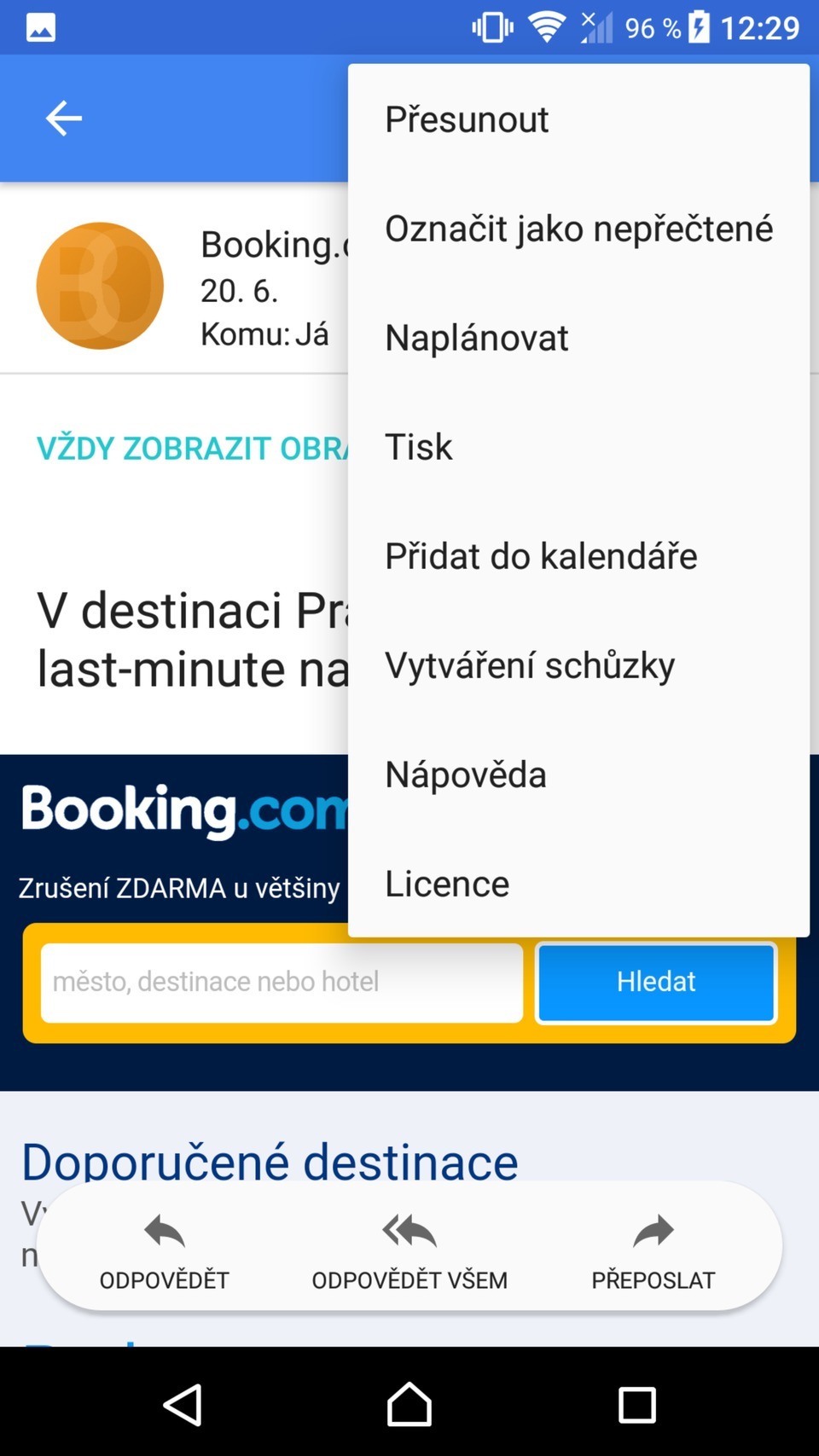Go back with the arrow icon
Viewport: 819px width, 1456px height.
click(x=64, y=118)
